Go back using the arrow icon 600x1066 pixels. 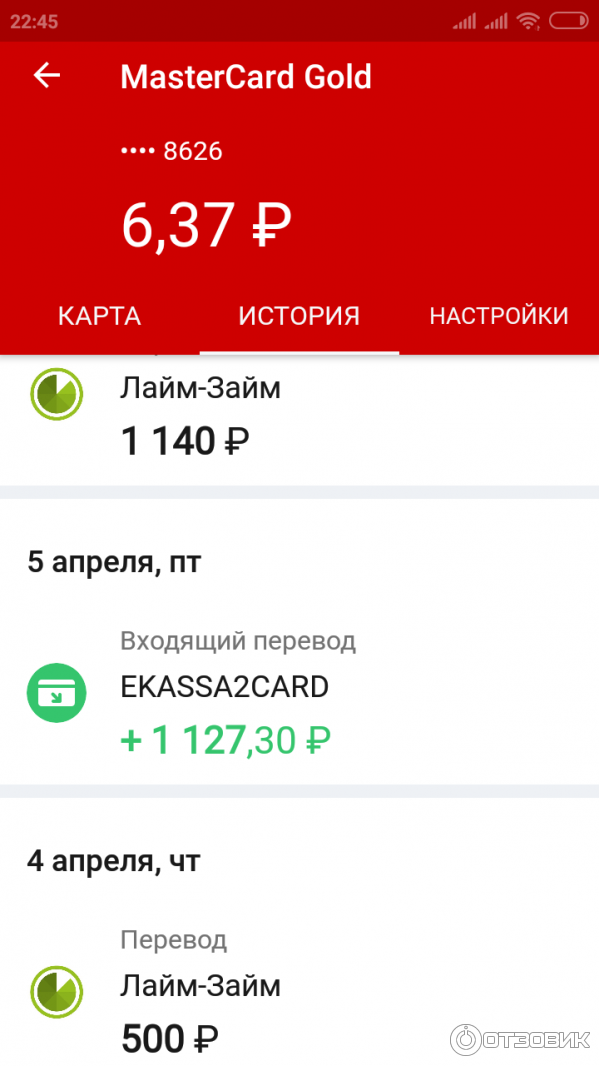(x=47, y=76)
